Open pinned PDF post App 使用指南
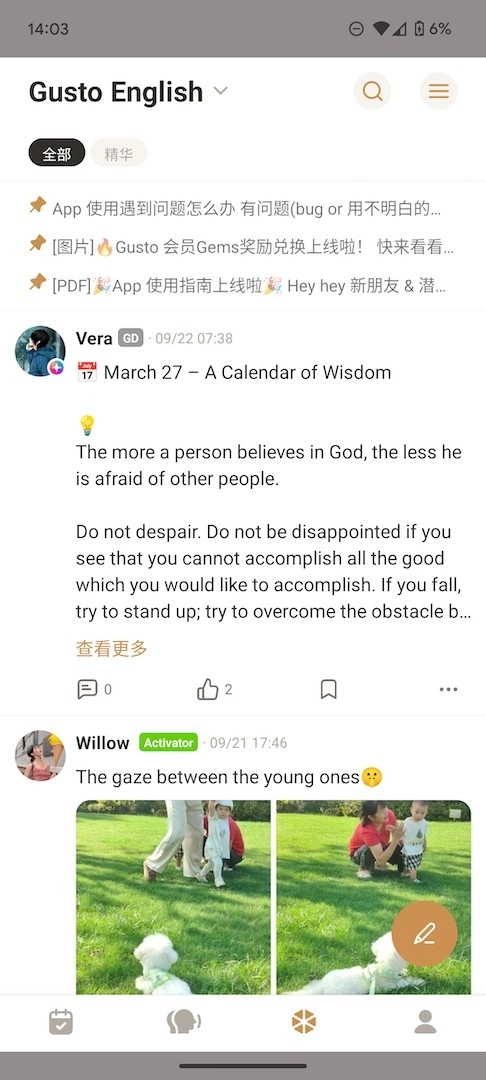486x1080 pixels. coord(237,285)
